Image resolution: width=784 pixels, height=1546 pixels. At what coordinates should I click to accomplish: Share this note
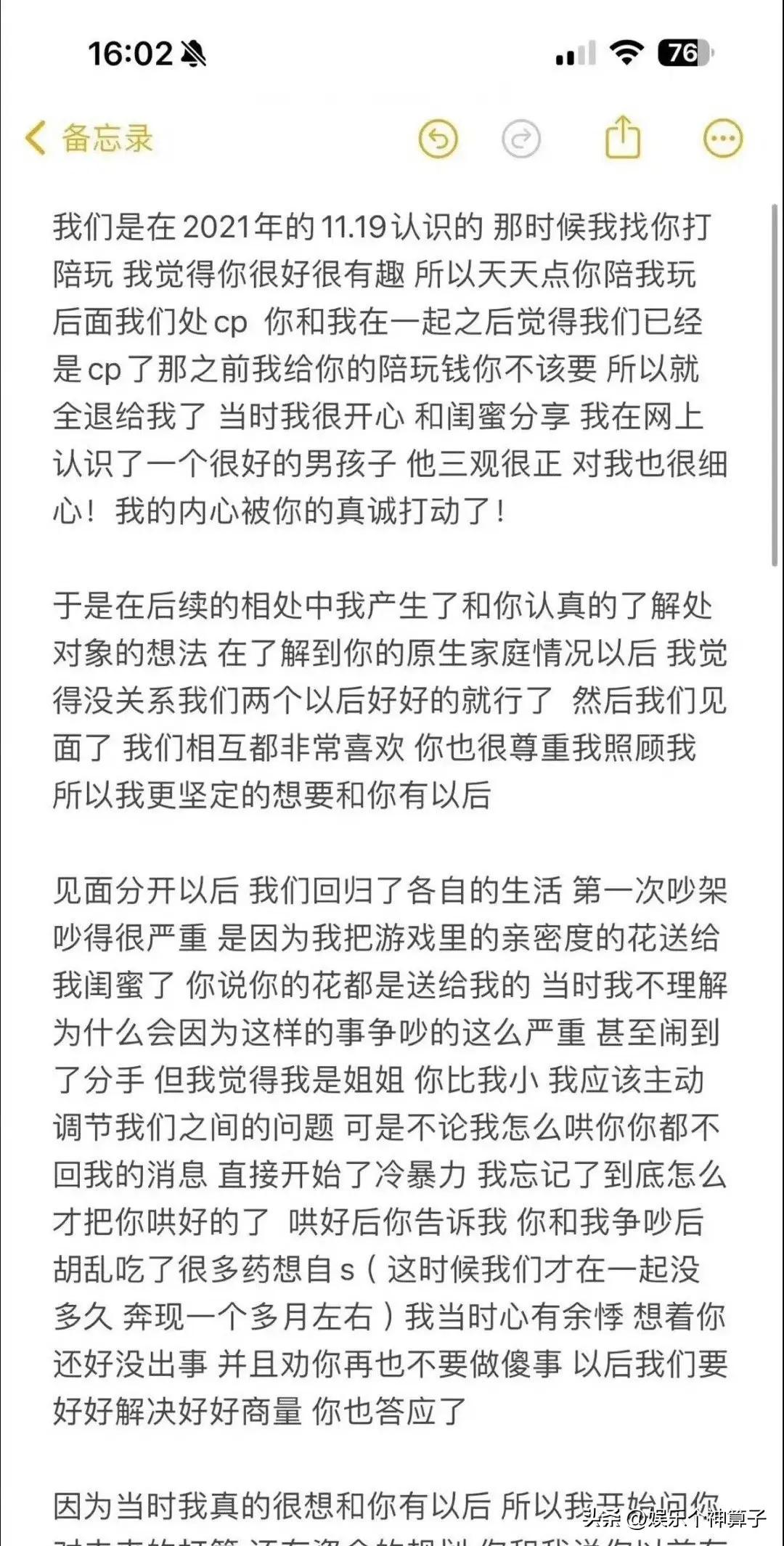point(623,137)
